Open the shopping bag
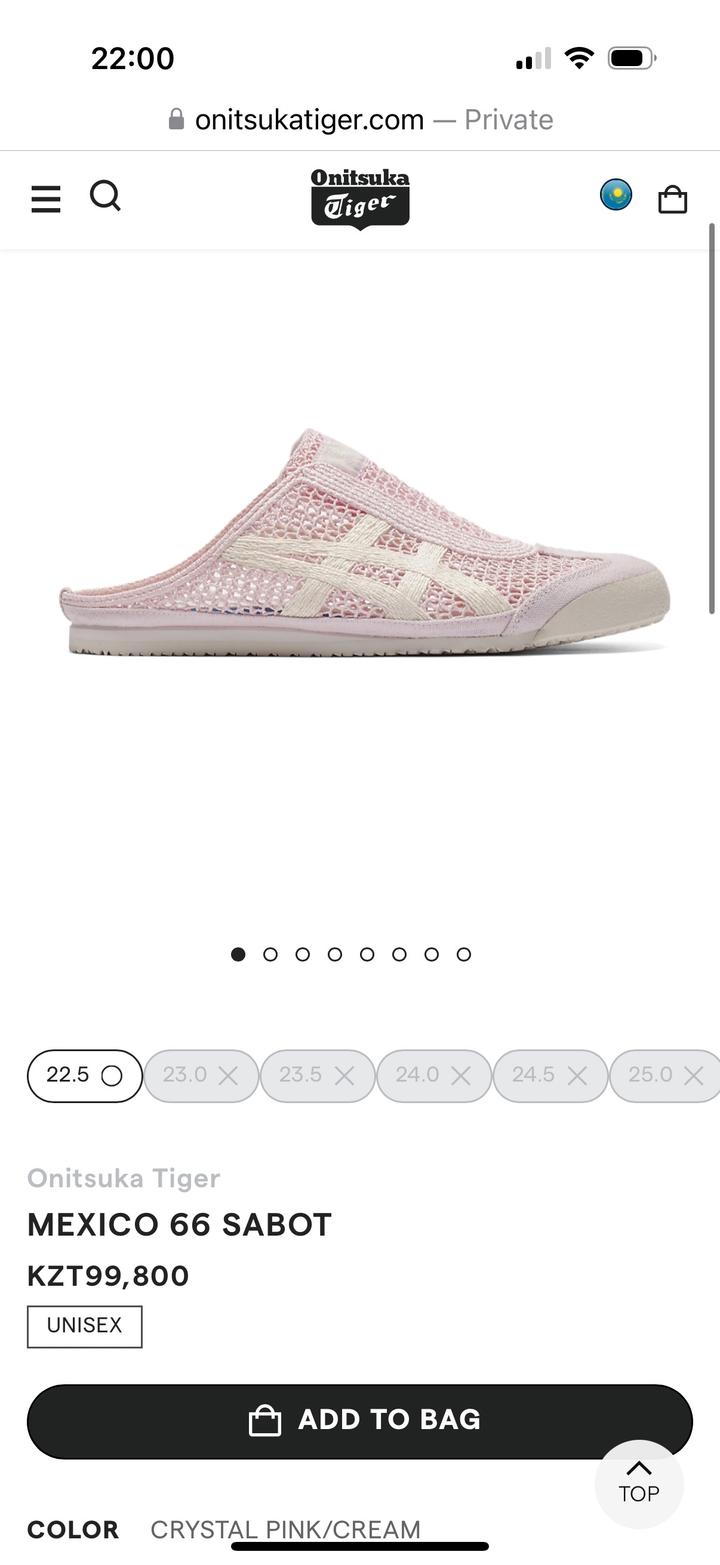The height and width of the screenshot is (1565, 720). coord(672,199)
